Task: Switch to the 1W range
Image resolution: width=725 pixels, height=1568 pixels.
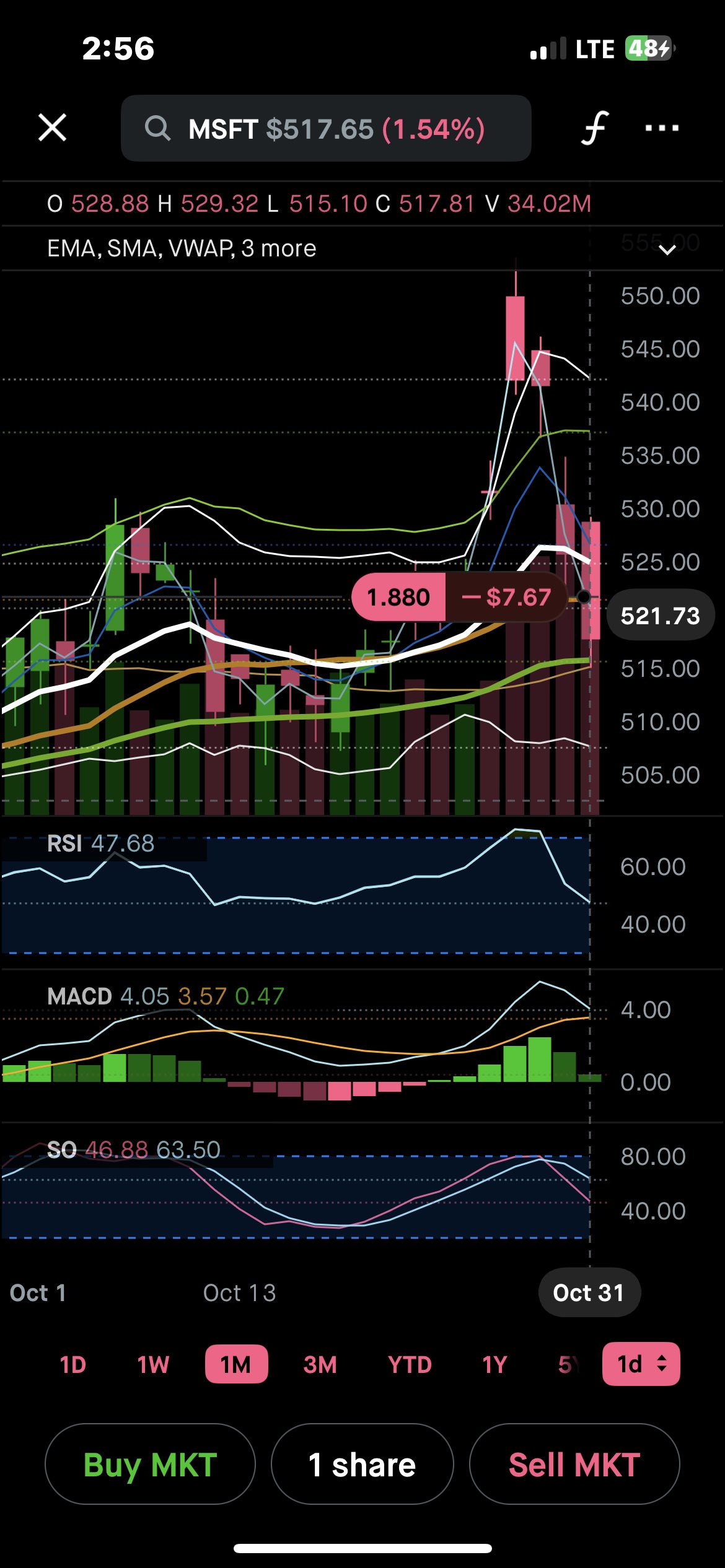Action: click(153, 1364)
